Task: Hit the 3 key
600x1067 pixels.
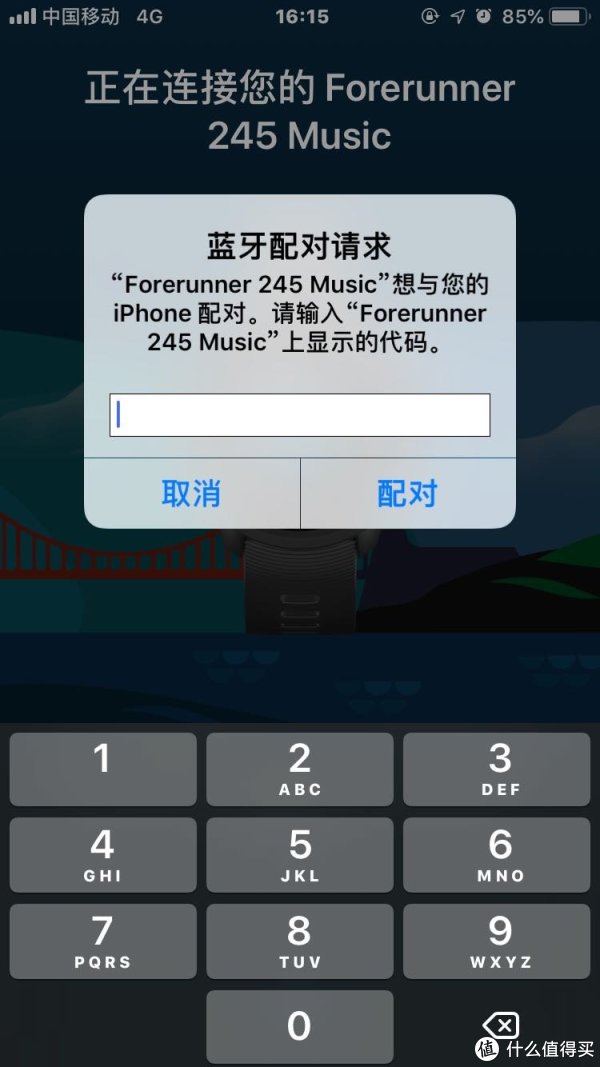Action: coord(500,769)
